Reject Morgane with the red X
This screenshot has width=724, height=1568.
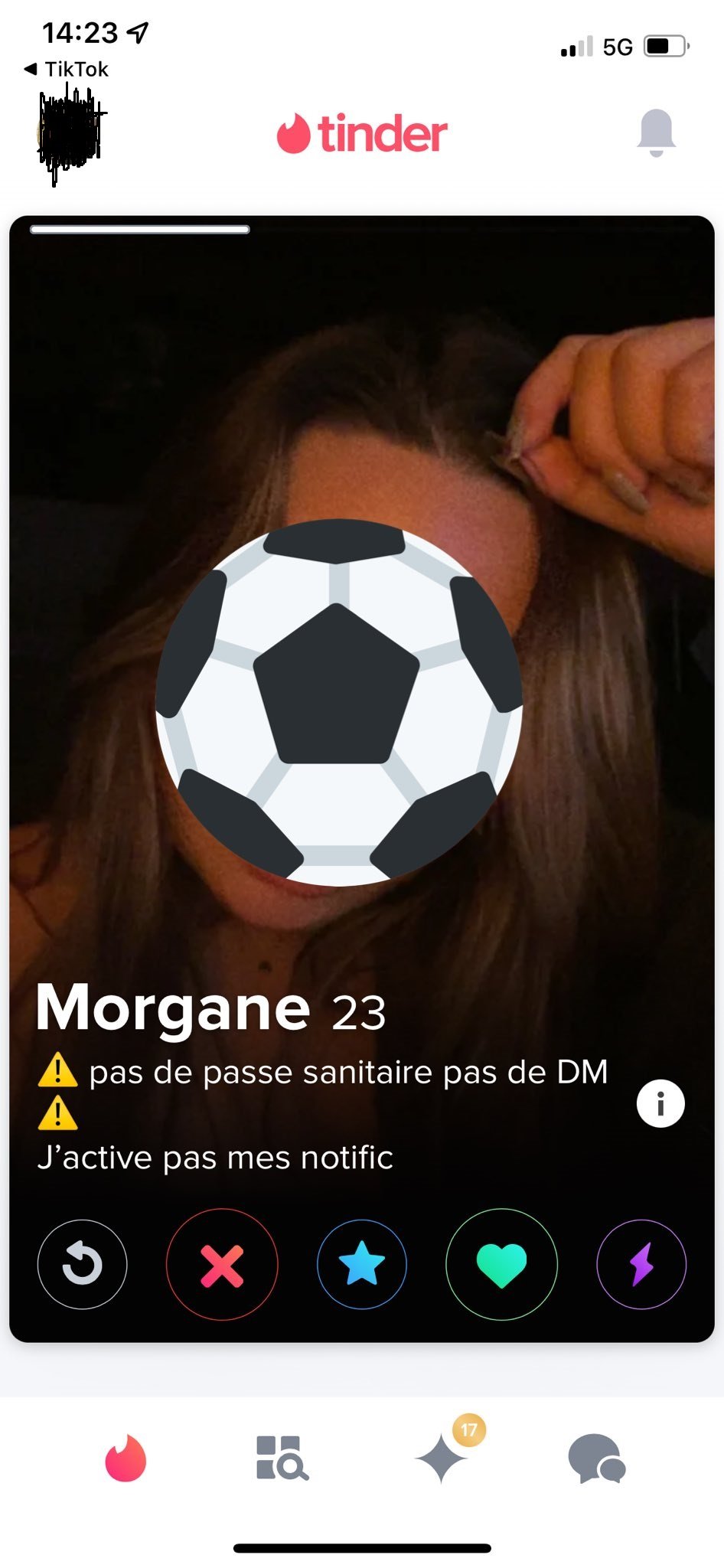tap(222, 1263)
